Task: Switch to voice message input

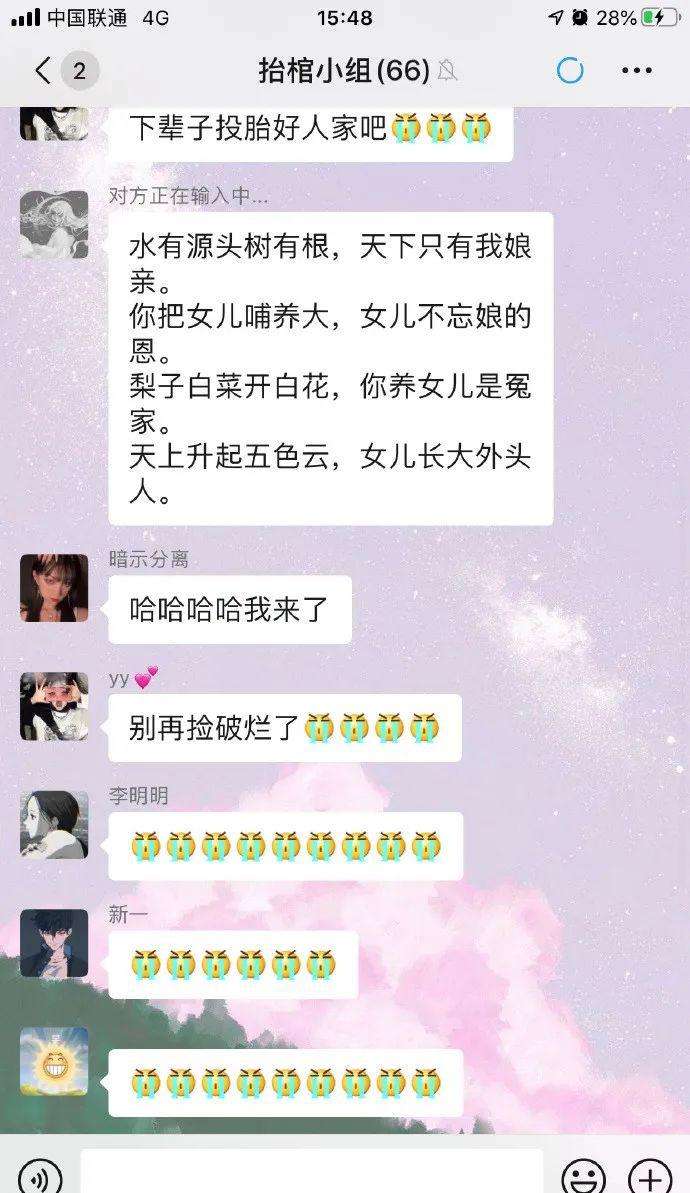Action: 40,1178
